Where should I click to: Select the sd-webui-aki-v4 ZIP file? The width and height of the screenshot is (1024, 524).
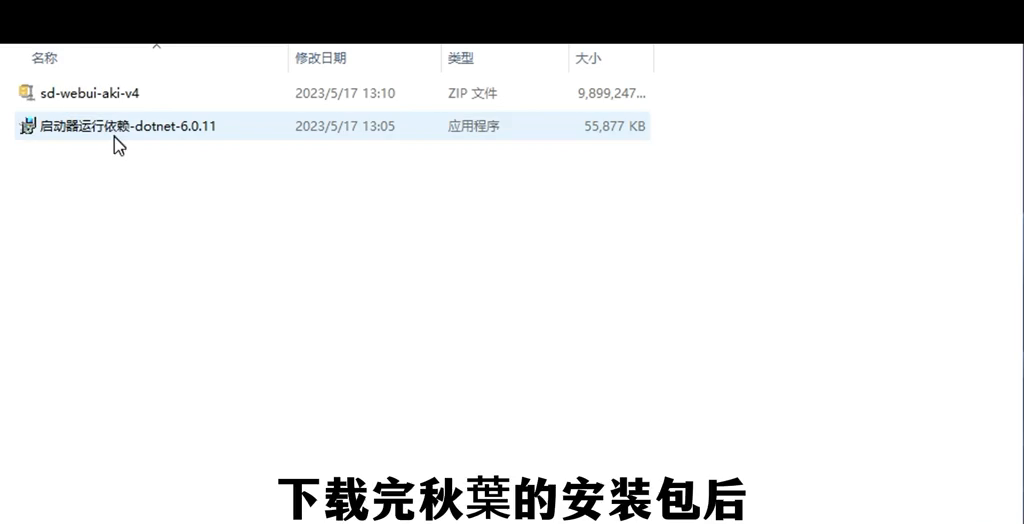coord(89,93)
